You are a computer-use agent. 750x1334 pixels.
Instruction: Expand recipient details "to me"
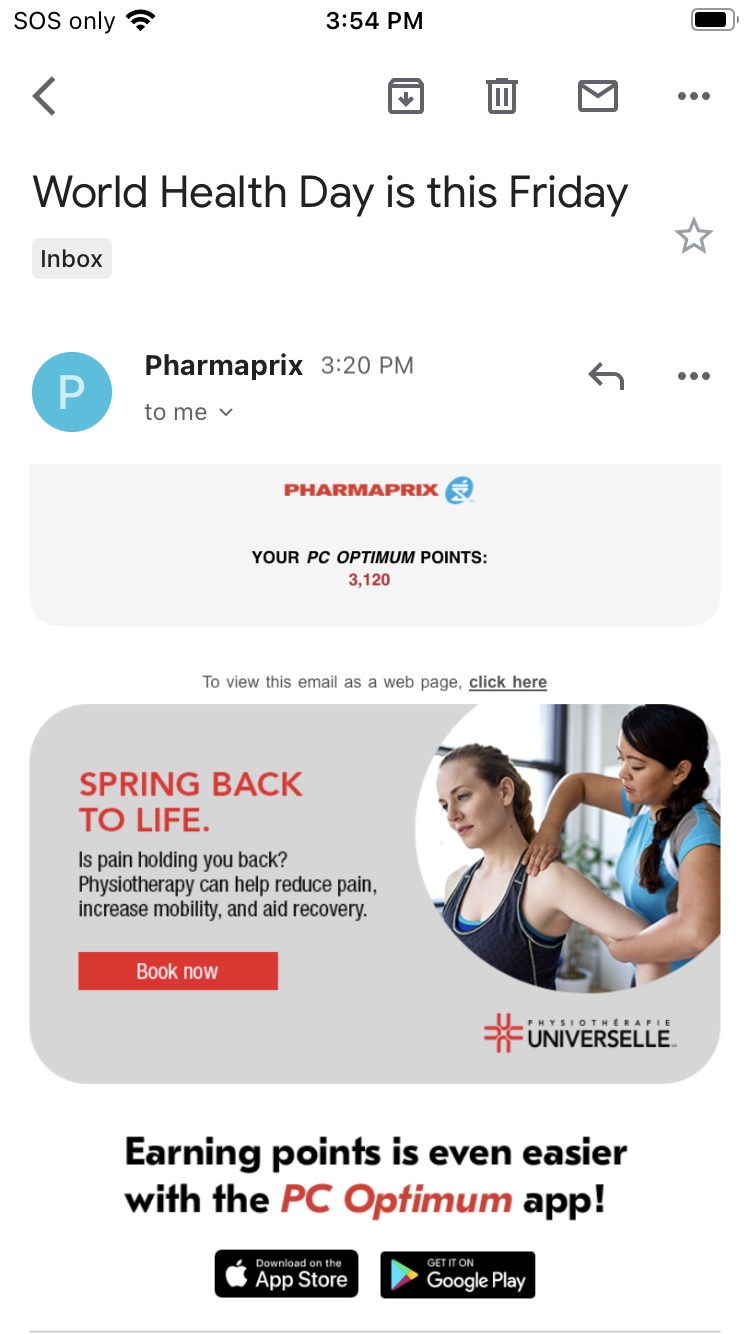[x=189, y=412]
